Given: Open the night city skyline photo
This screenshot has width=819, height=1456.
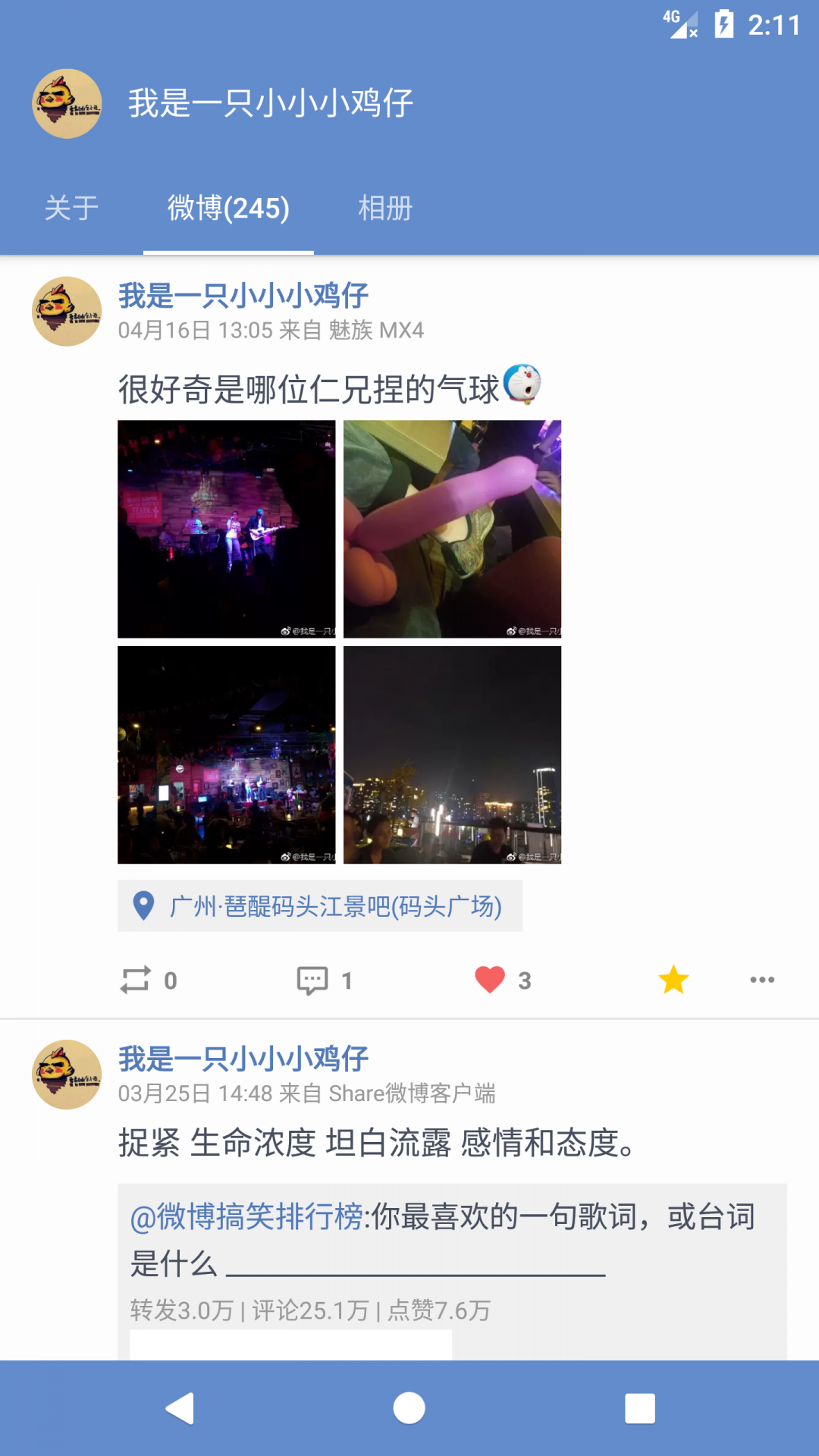Looking at the screenshot, I should (x=452, y=755).
